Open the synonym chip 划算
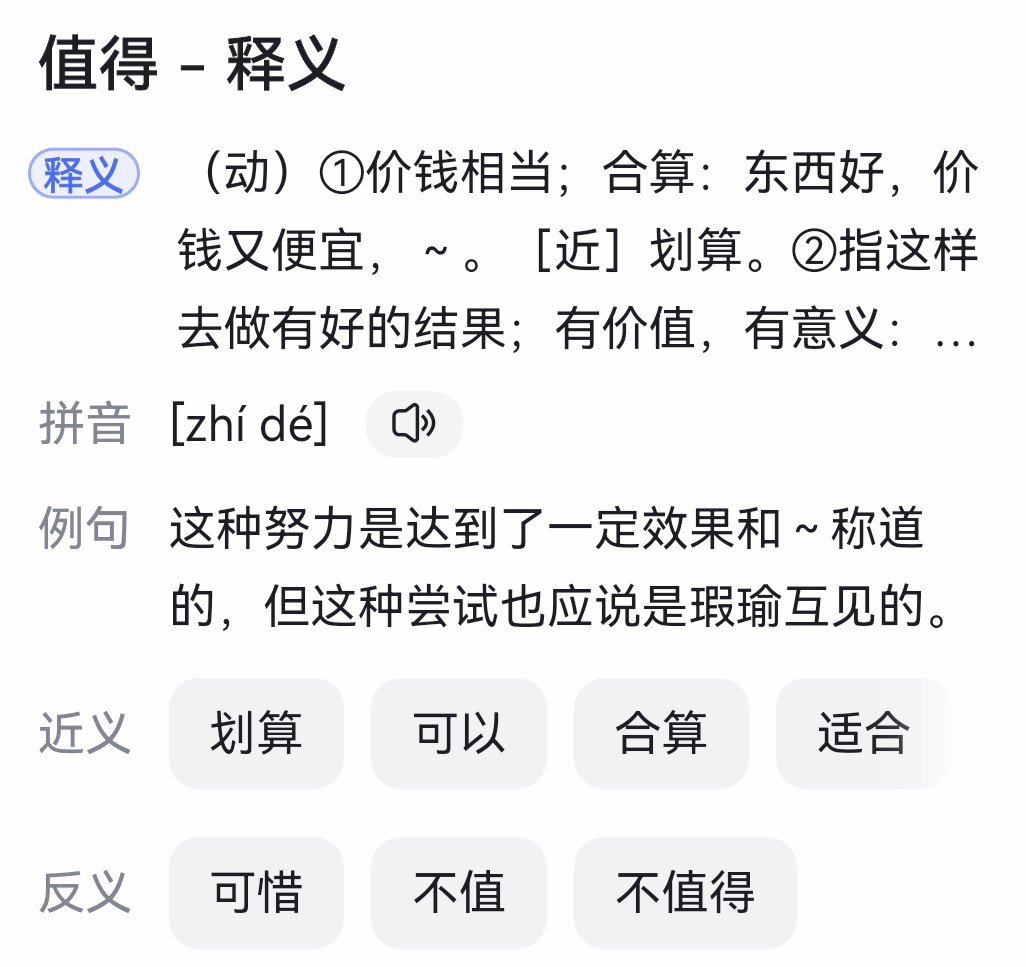This screenshot has width=1026, height=967. tap(256, 733)
